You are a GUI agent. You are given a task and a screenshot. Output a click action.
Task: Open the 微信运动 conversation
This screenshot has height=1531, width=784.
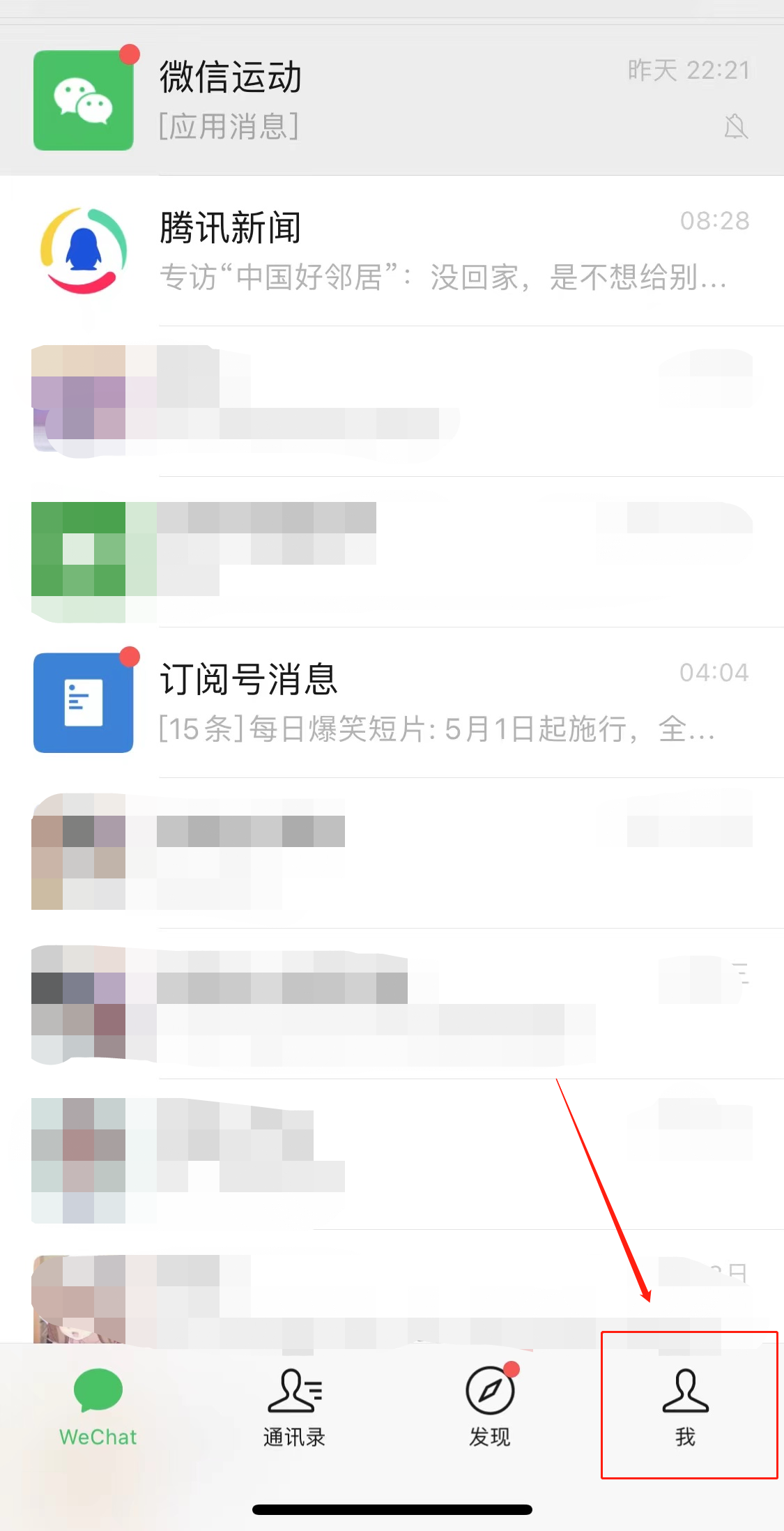pos(390,101)
